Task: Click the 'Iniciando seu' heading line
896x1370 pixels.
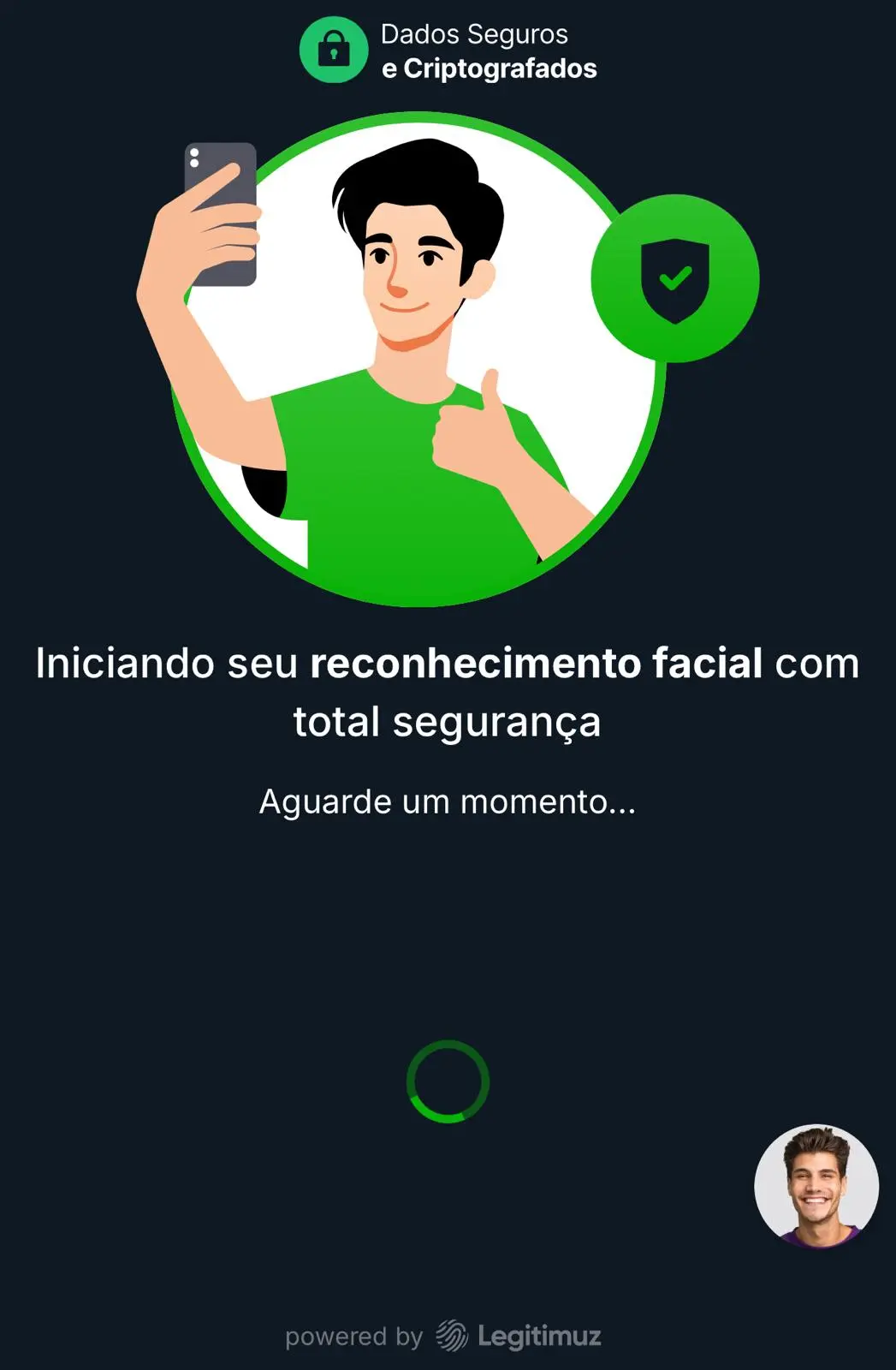Action: (x=167, y=664)
